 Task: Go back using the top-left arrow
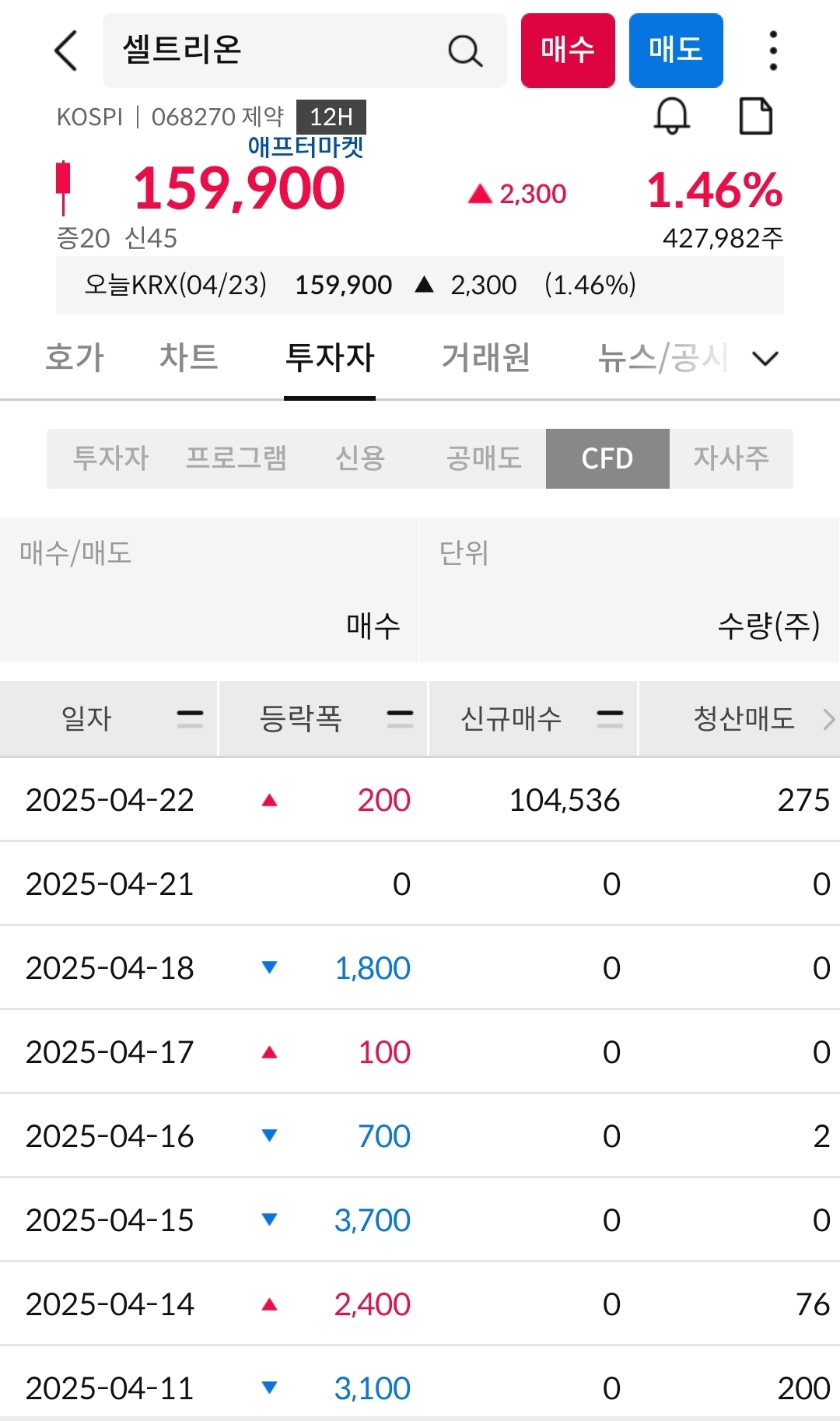(66, 51)
